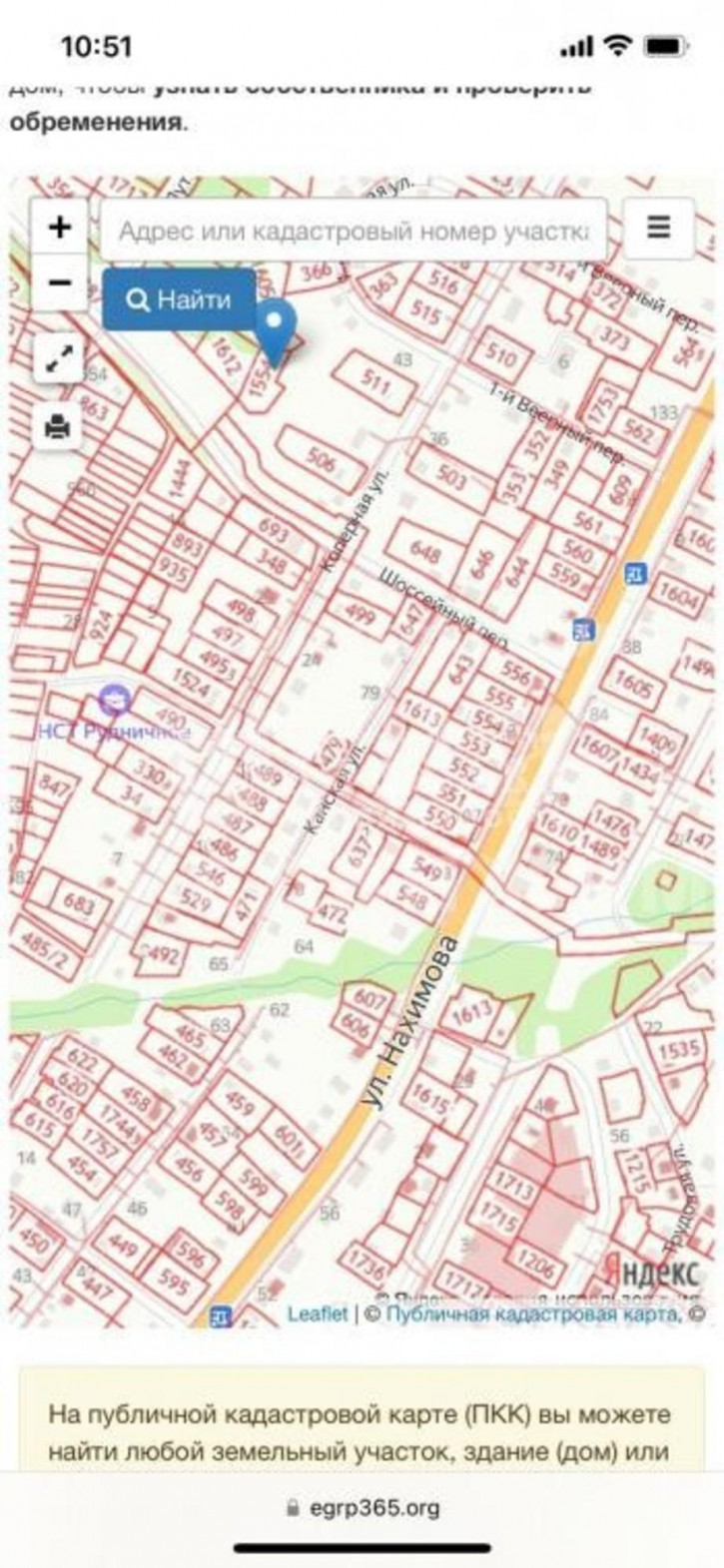
Task: Zoom in on the cadastral map
Action: pyautogui.click(x=60, y=228)
